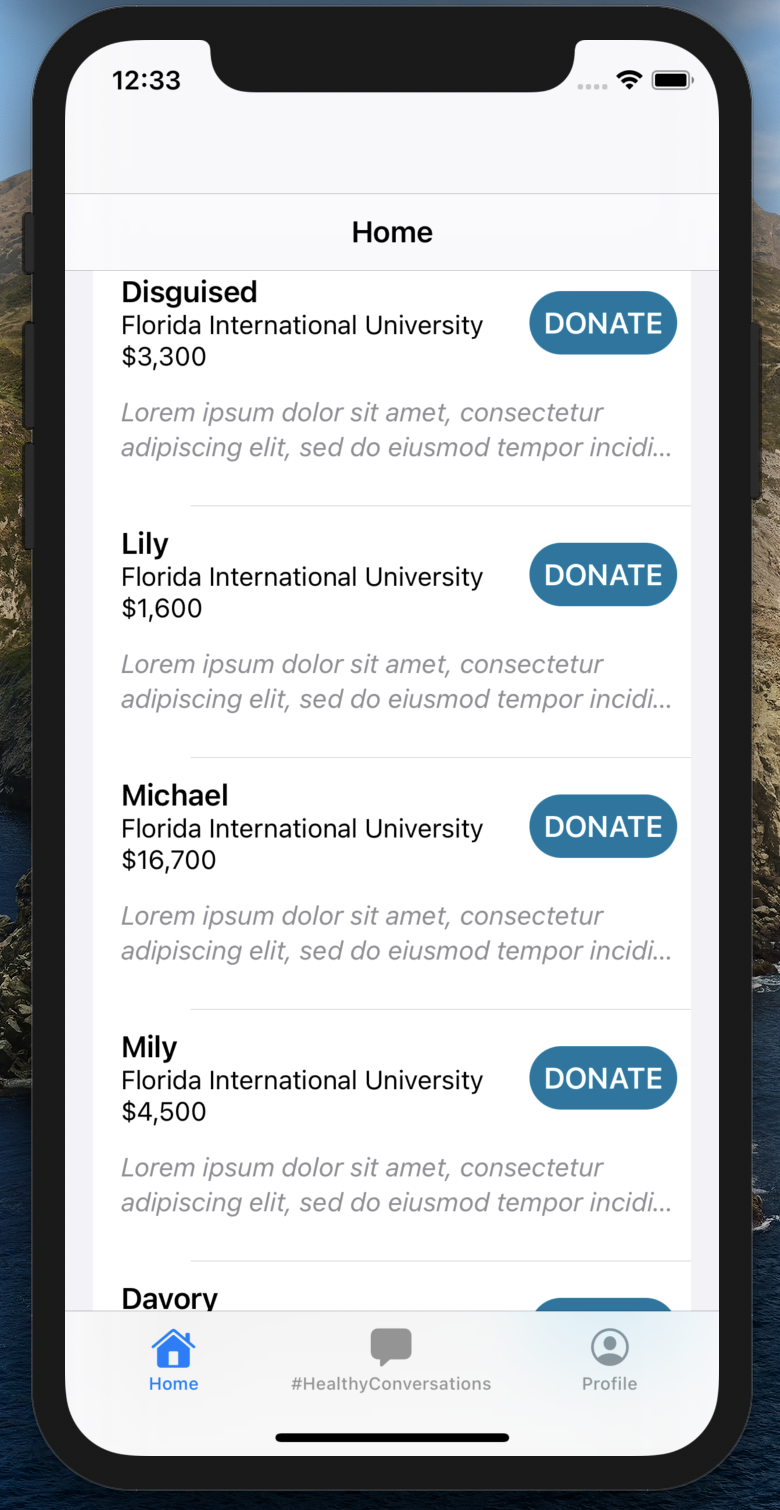Tap the DONATE button for Lily
This screenshot has width=780, height=1510.
(x=602, y=575)
